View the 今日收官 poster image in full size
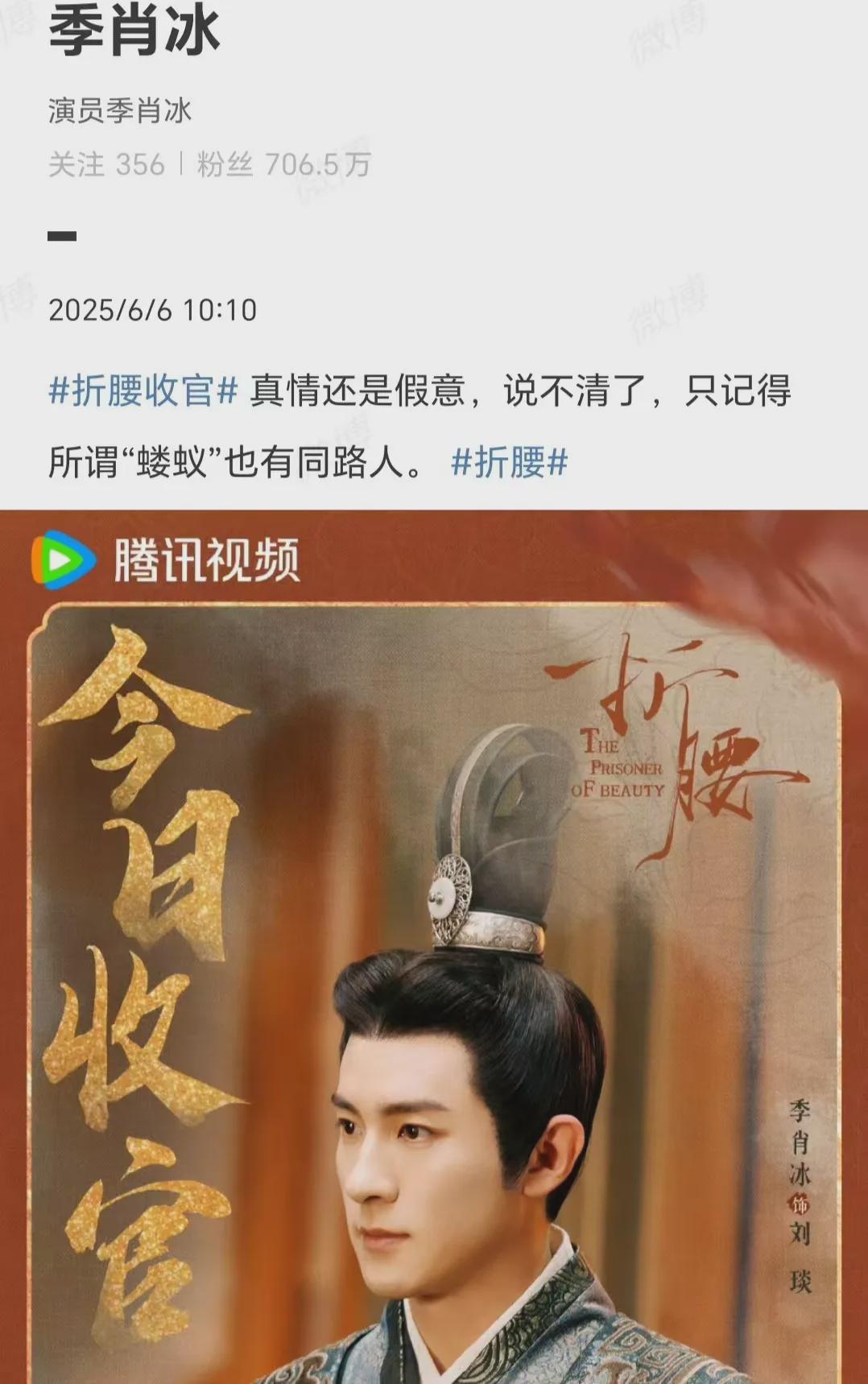 [434, 946]
